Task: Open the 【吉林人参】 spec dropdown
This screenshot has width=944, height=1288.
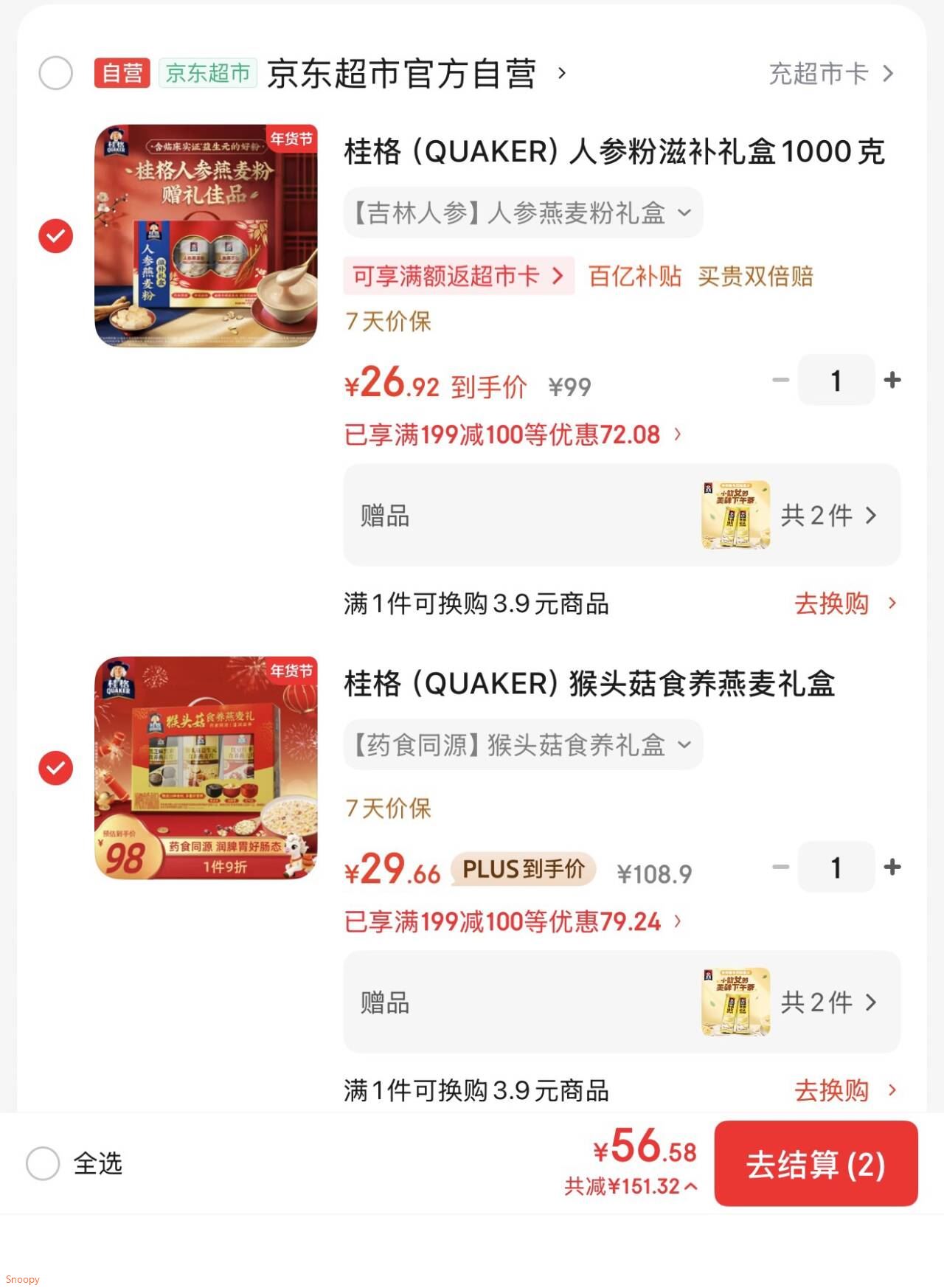Action: pyautogui.click(x=524, y=212)
